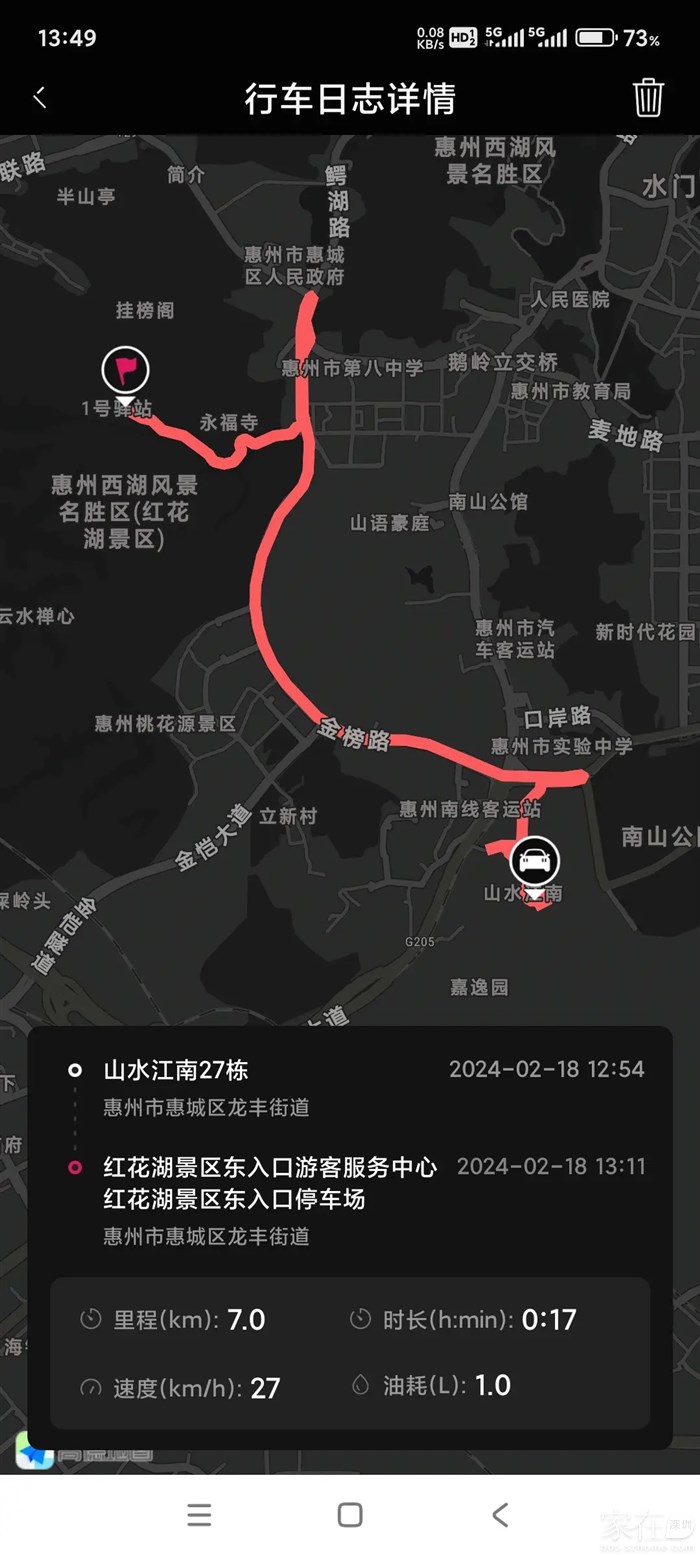
Task: Open the system recent apps menu
Action: pyautogui.click(x=199, y=1514)
